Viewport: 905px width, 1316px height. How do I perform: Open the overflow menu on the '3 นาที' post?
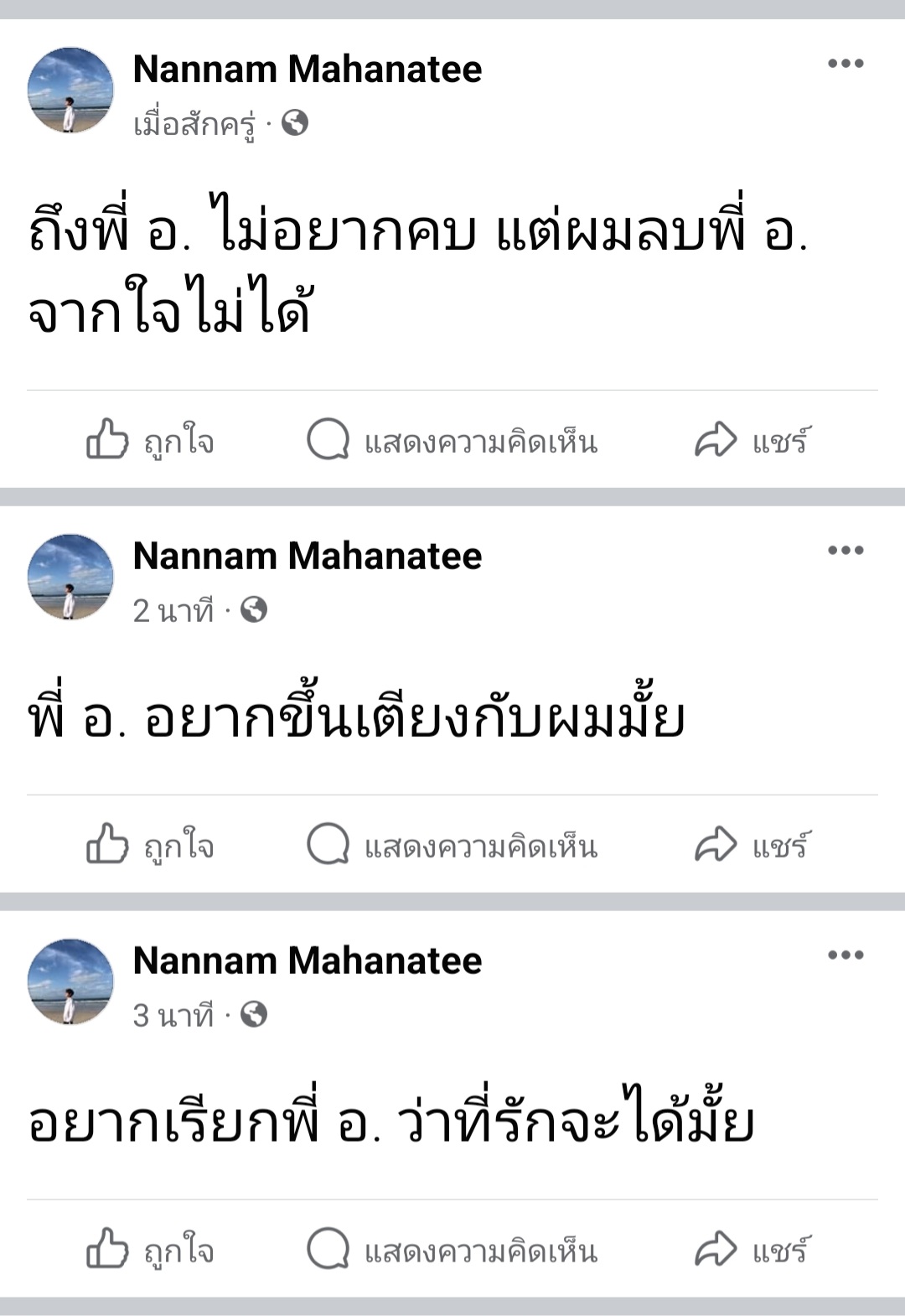pos(845,956)
